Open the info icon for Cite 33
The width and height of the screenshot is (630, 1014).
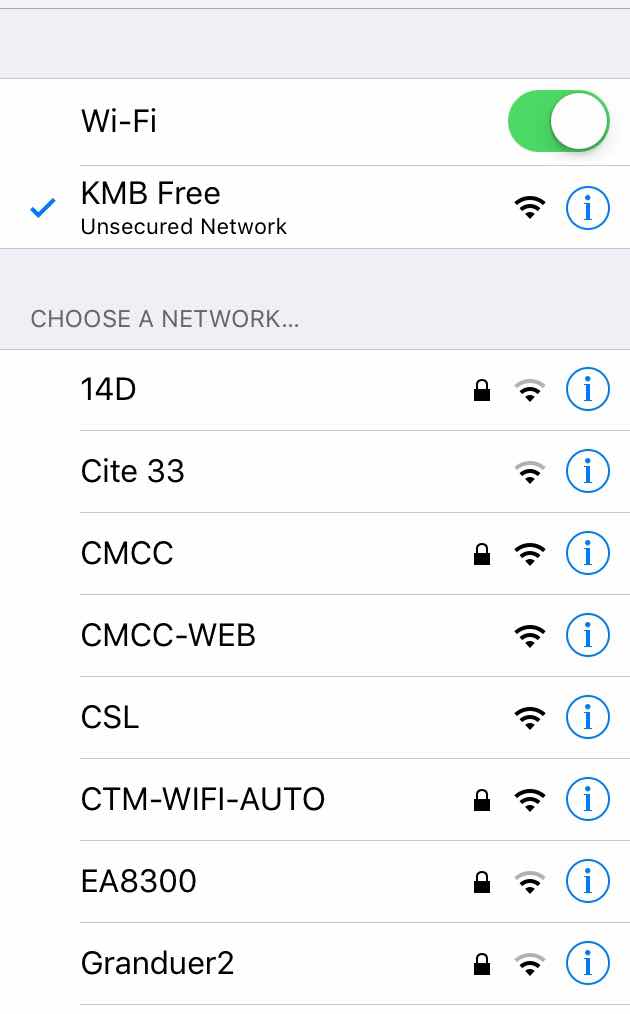587,471
